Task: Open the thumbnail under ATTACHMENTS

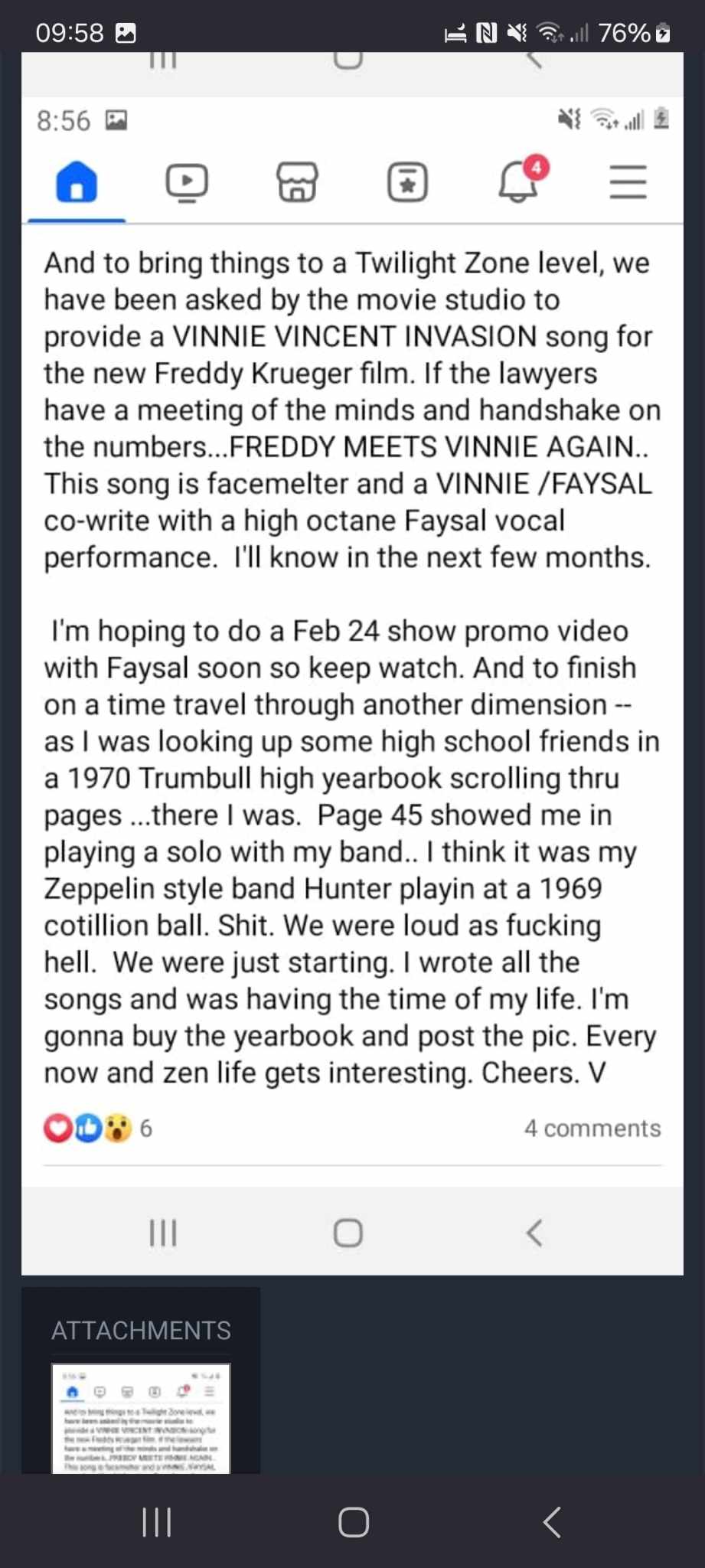Action: click(x=141, y=1416)
